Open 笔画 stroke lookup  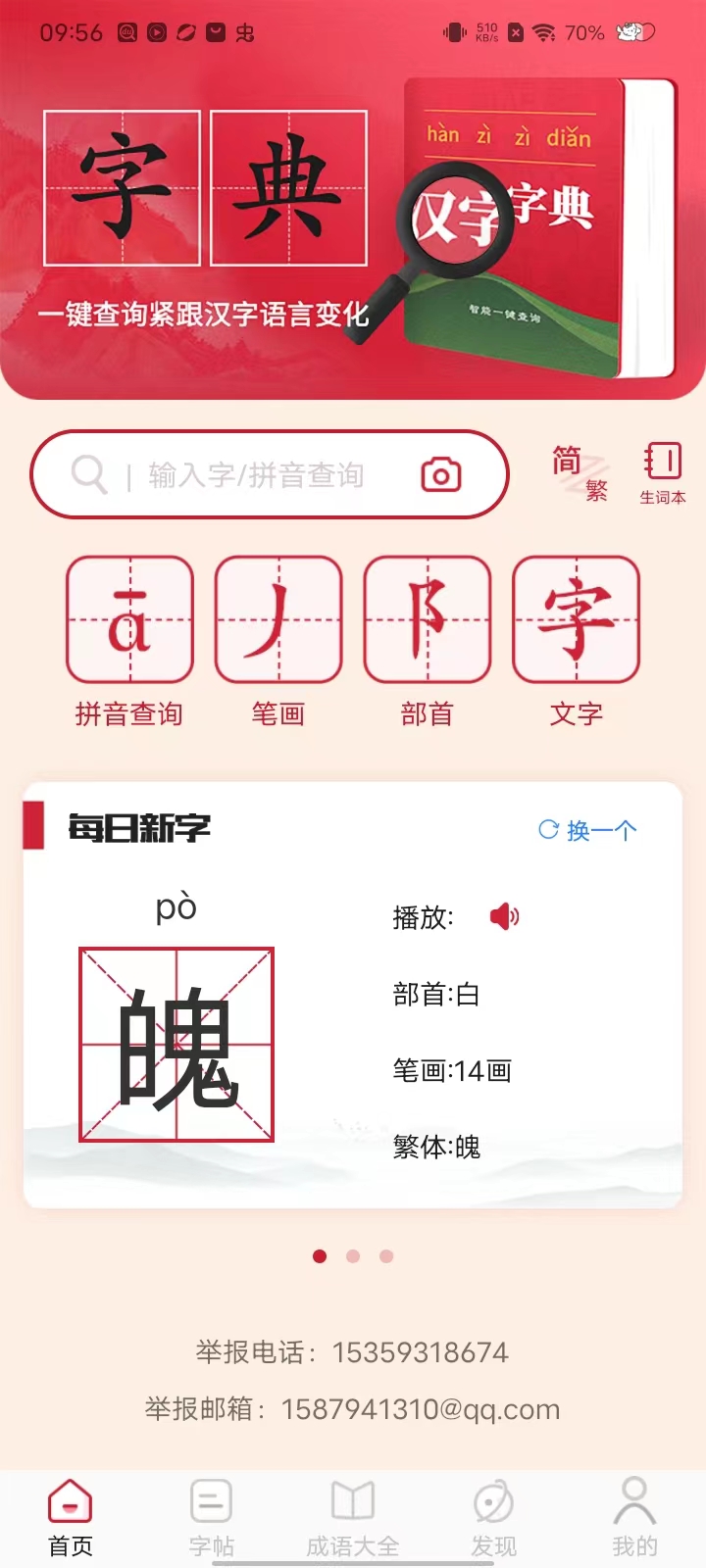pos(278,639)
